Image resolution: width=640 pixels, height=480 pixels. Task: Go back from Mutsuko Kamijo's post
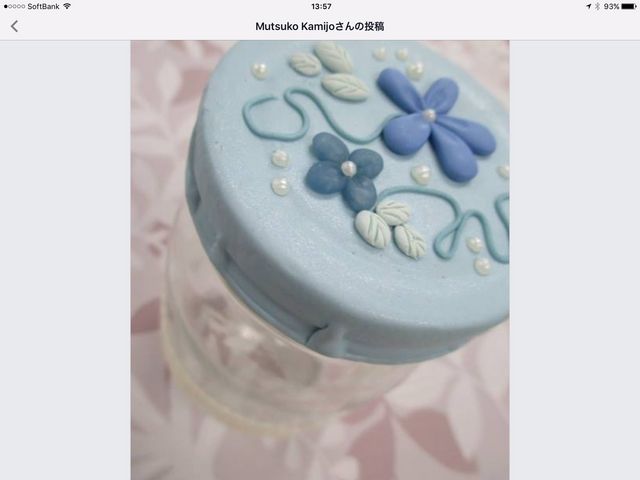pyautogui.click(x=14, y=26)
